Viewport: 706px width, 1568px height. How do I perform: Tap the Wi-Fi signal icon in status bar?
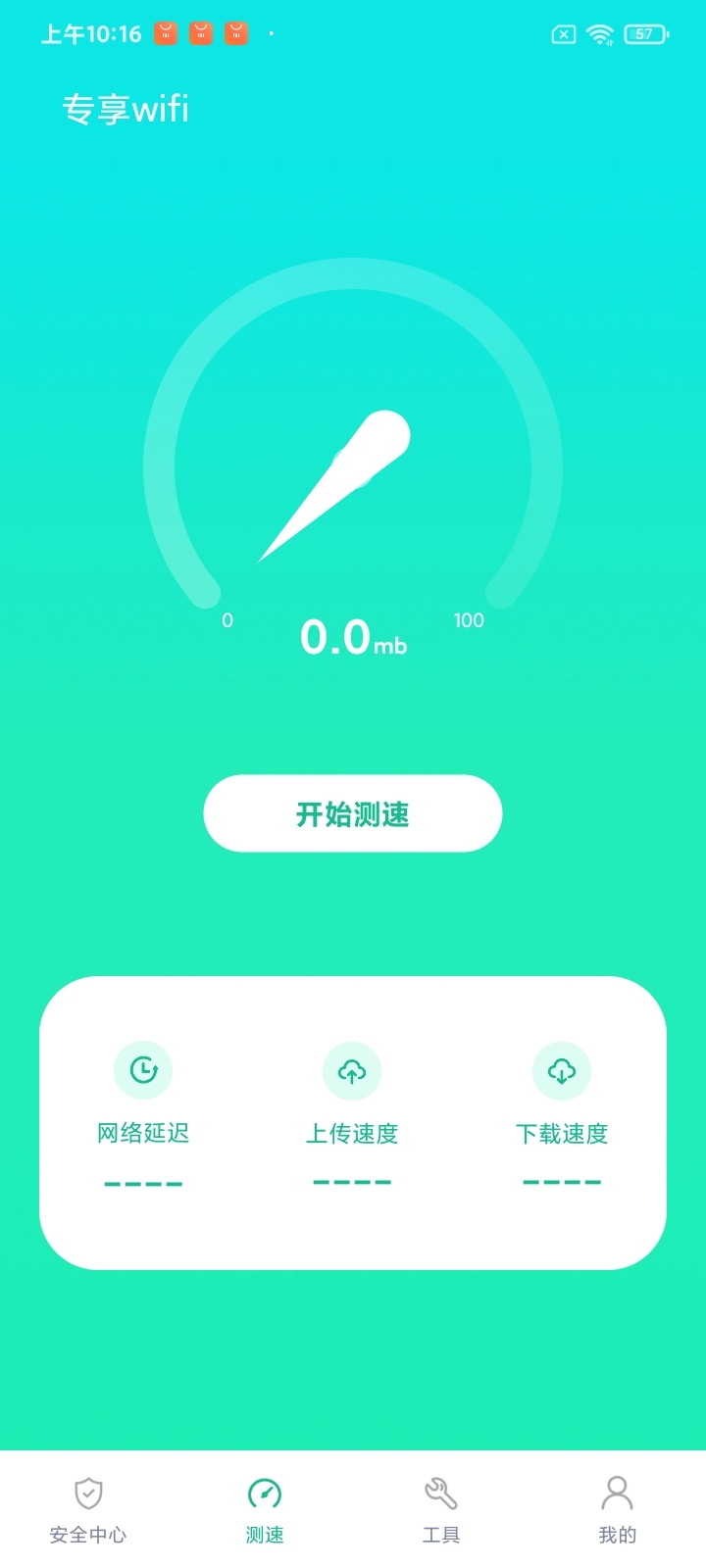pos(599,32)
